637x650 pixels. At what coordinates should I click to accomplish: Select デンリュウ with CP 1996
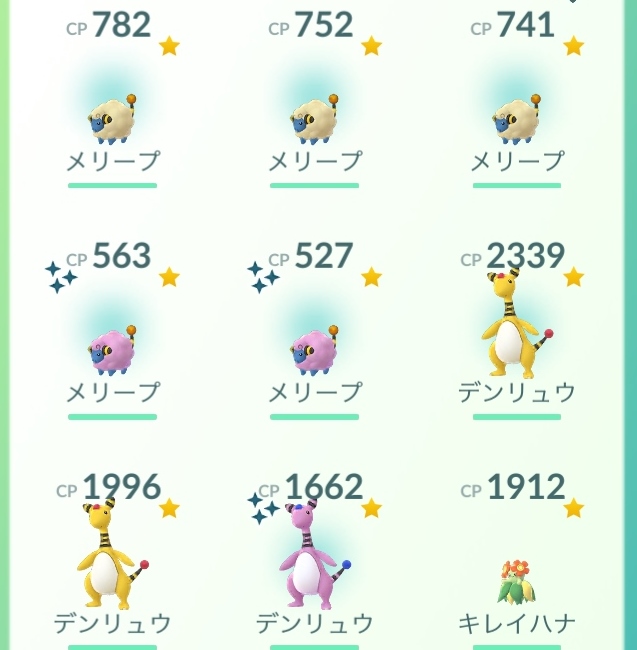click(x=112, y=560)
